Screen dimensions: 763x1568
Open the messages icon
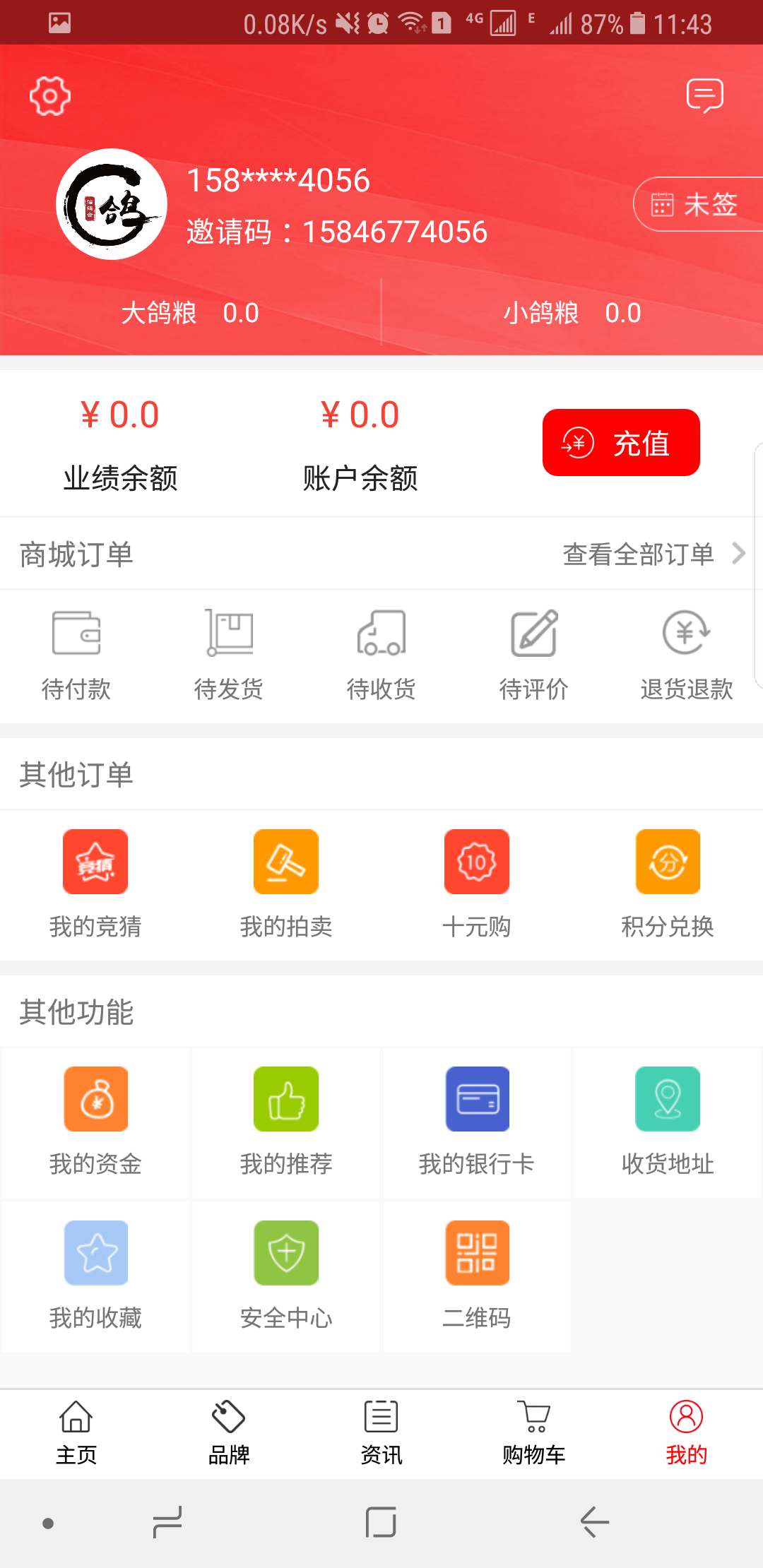click(704, 95)
